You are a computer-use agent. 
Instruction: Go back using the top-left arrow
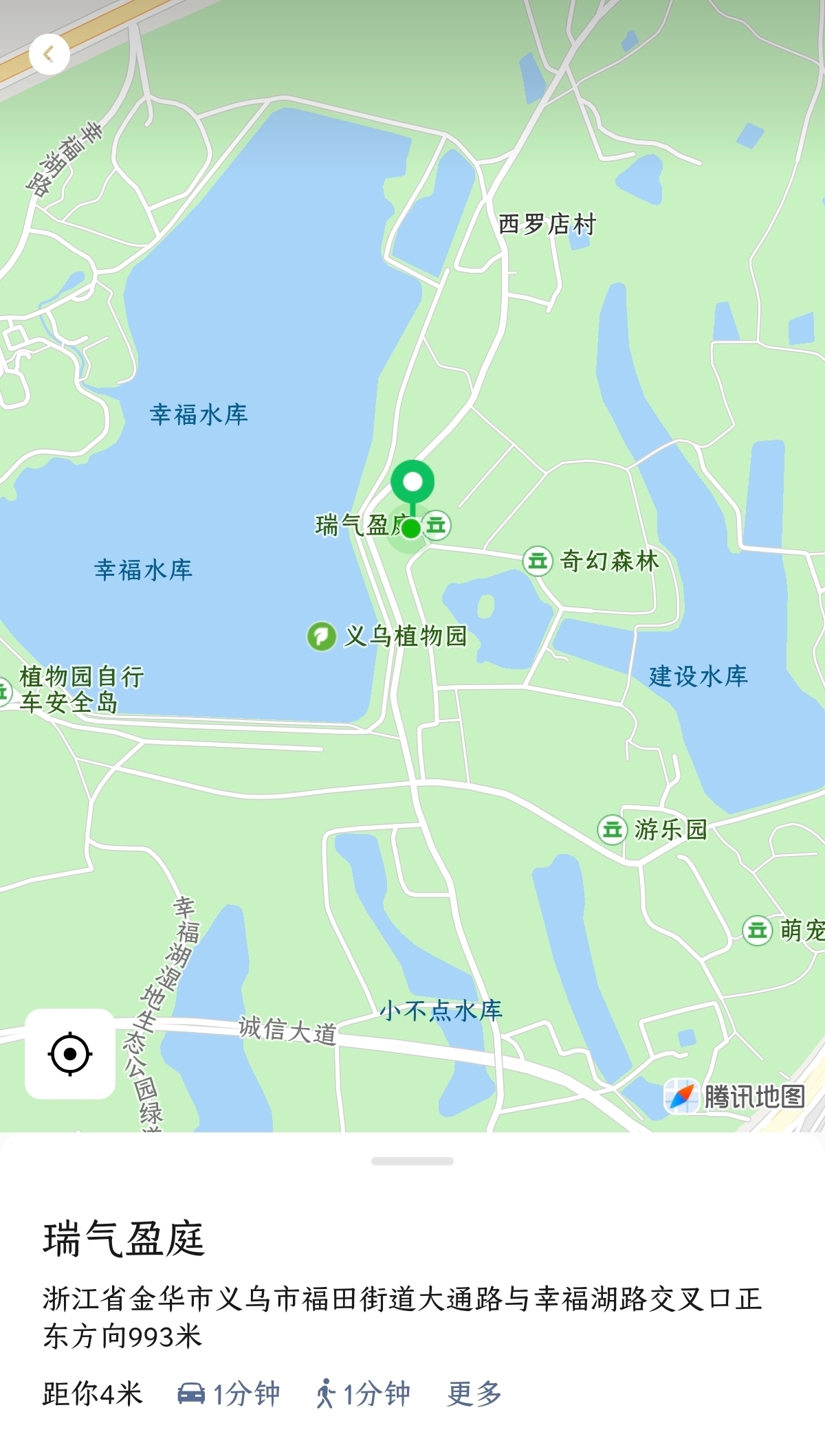pyautogui.click(x=49, y=54)
